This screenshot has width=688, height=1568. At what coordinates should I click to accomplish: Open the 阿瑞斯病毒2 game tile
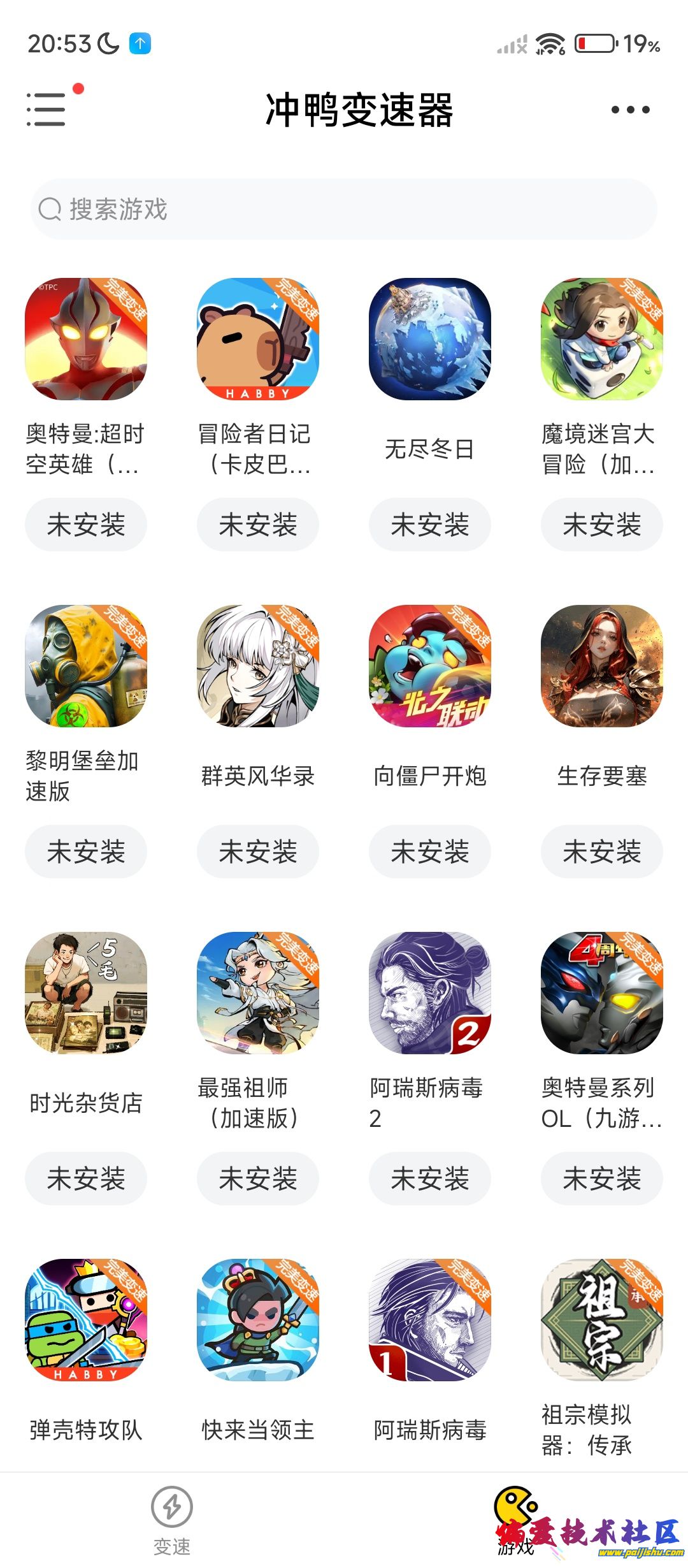click(x=430, y=993)
